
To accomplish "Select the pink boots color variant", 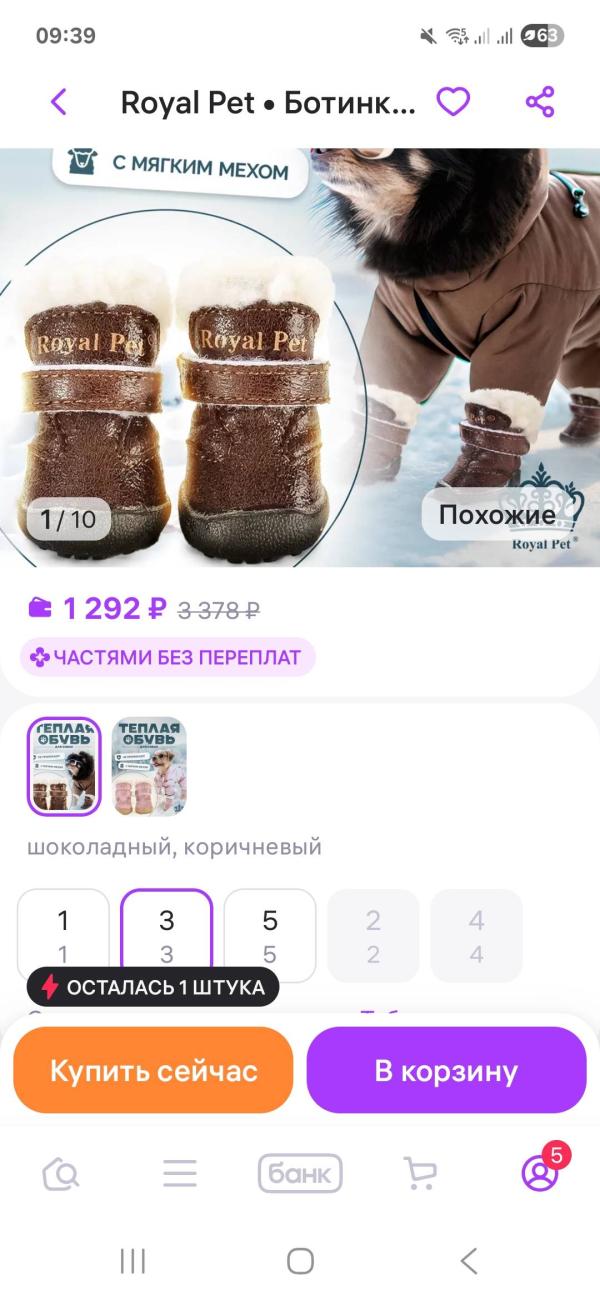I will pyautogui.click(x=149, y=767).
